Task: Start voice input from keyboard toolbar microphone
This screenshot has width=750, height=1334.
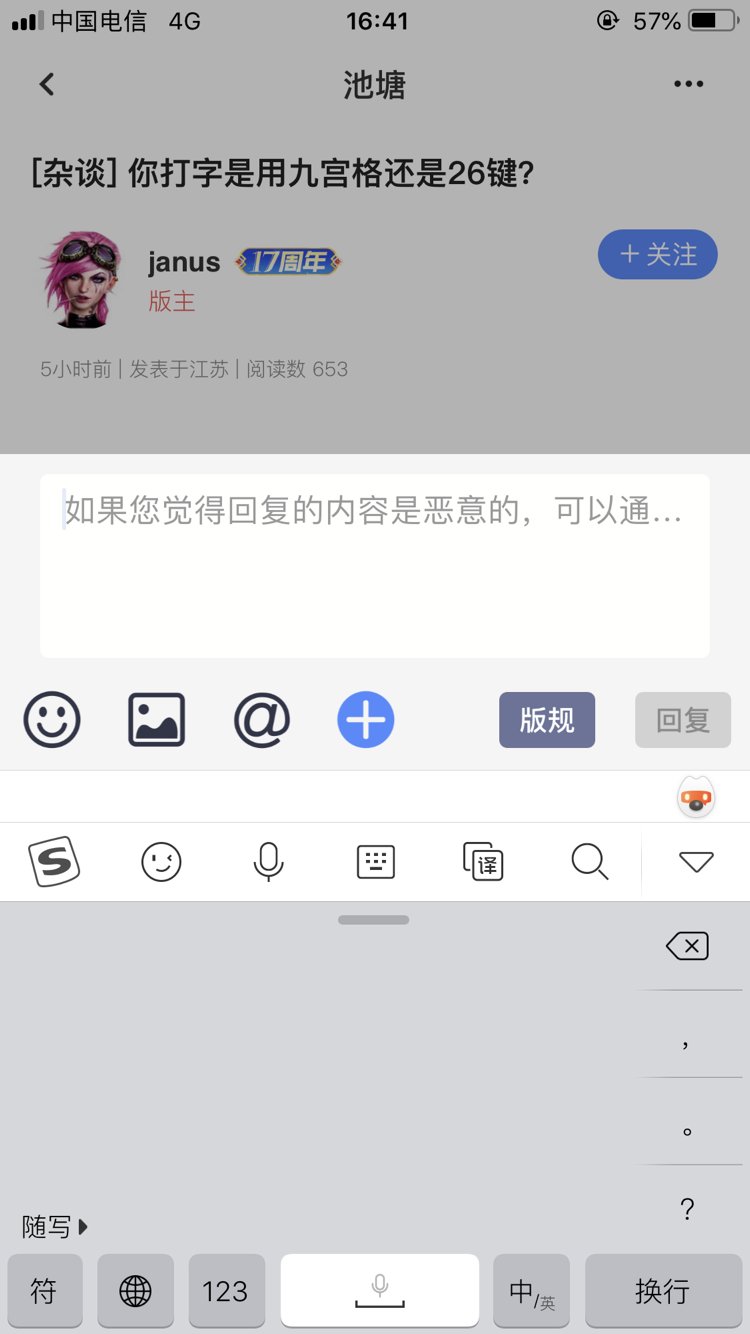Action: (x=268, y=861)
